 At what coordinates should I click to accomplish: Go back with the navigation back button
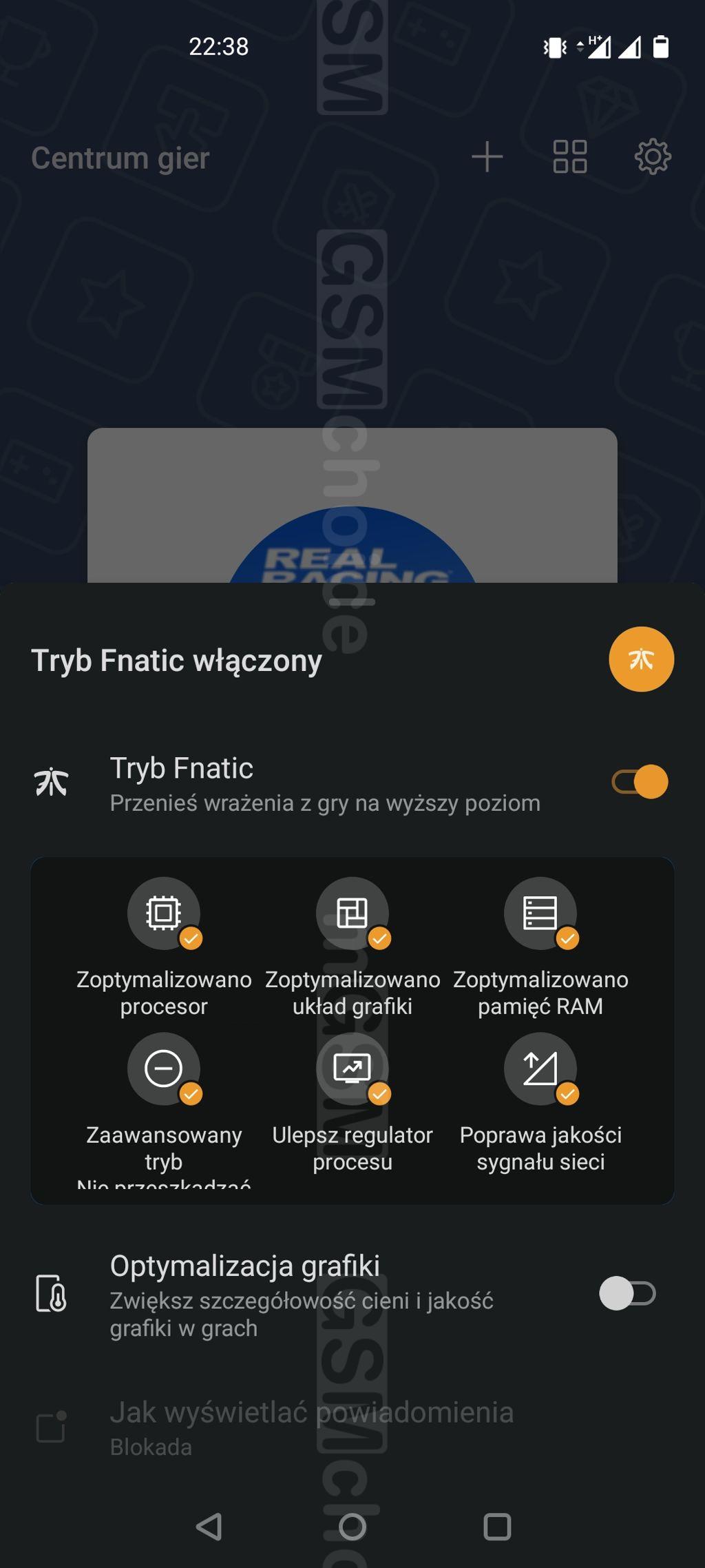209,1527
